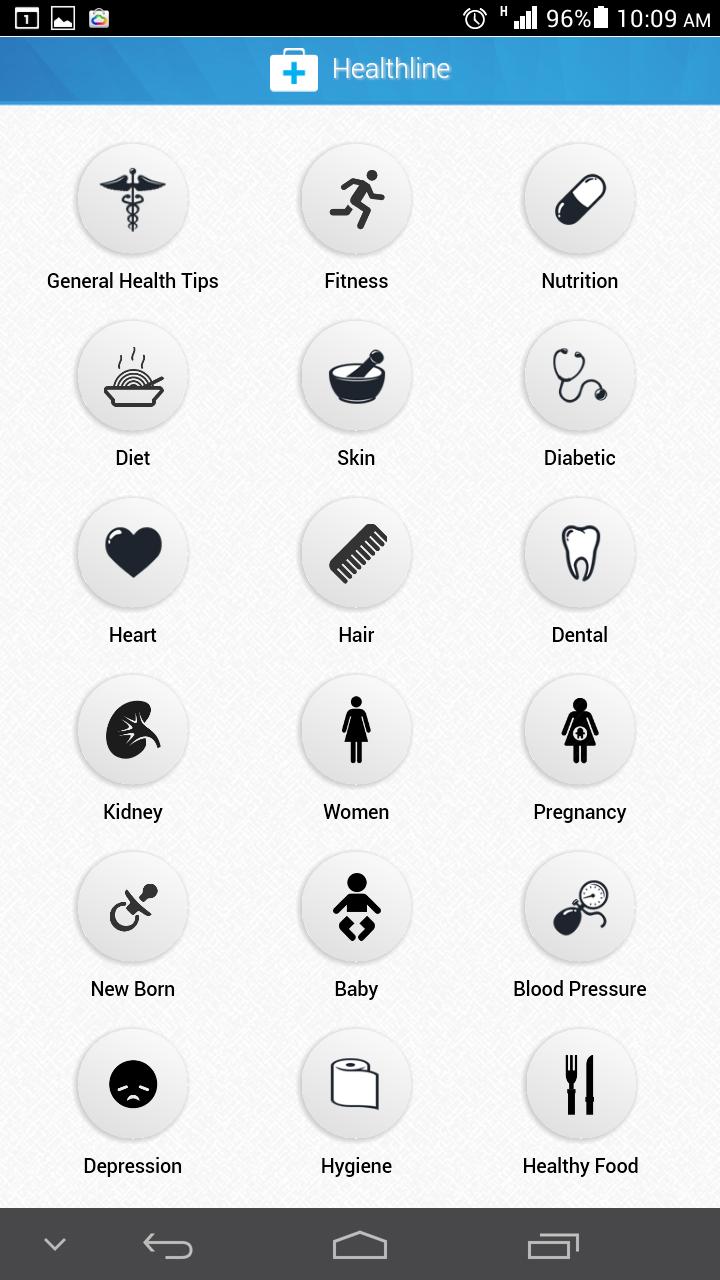
Task: Open the Blood Pressure section
Action: pyautogui.click(x=579, y=907)
